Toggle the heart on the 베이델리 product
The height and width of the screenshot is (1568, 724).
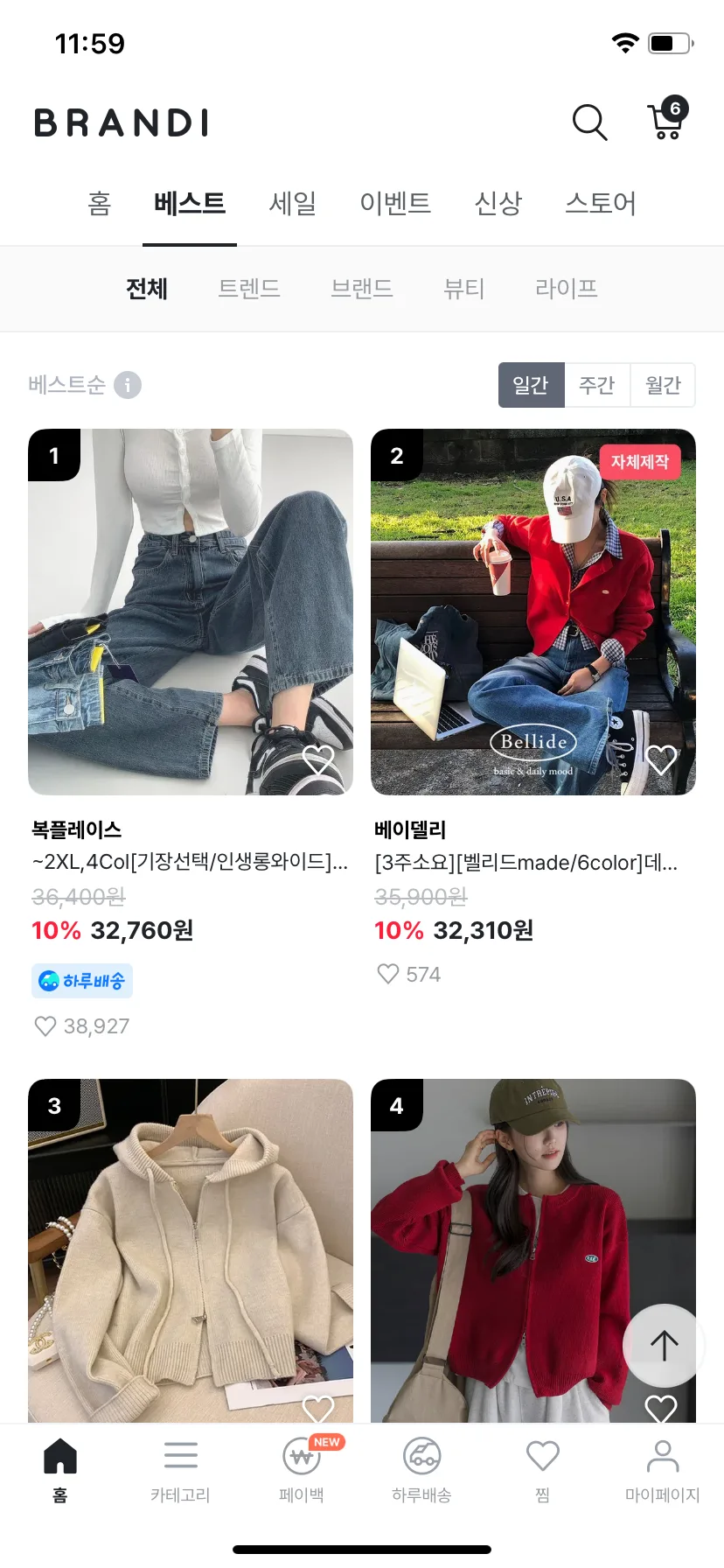661,759
